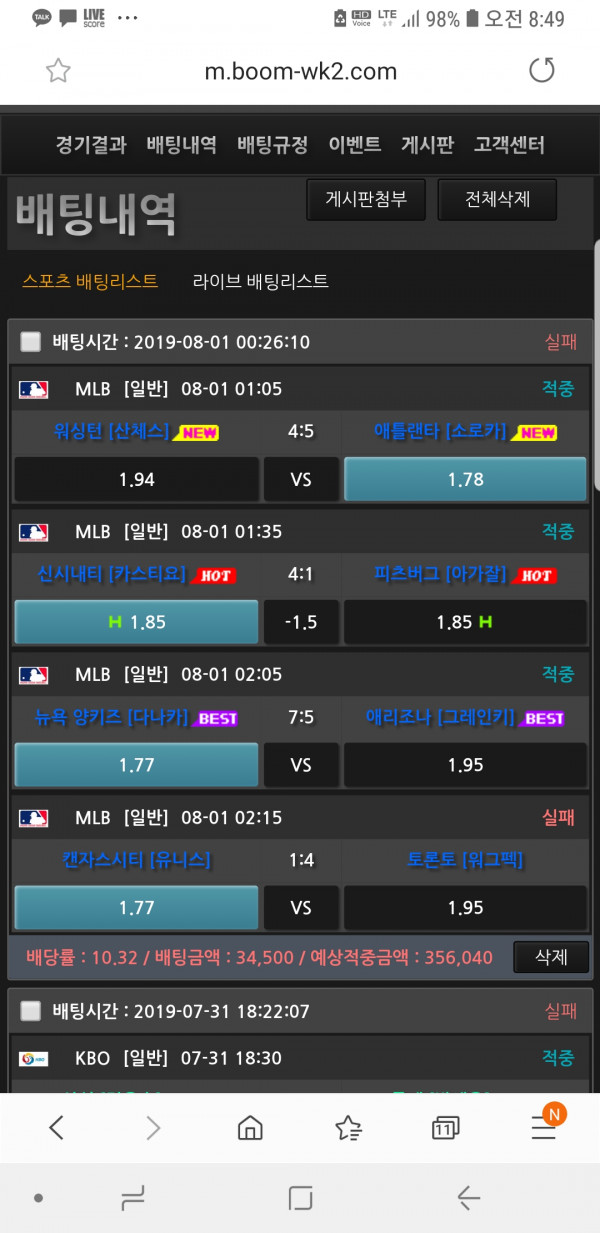The height and width of the screenshot is (1233, 600).
Task: Tap the 게시판첨부 button
Action: [x=366, y=199]
